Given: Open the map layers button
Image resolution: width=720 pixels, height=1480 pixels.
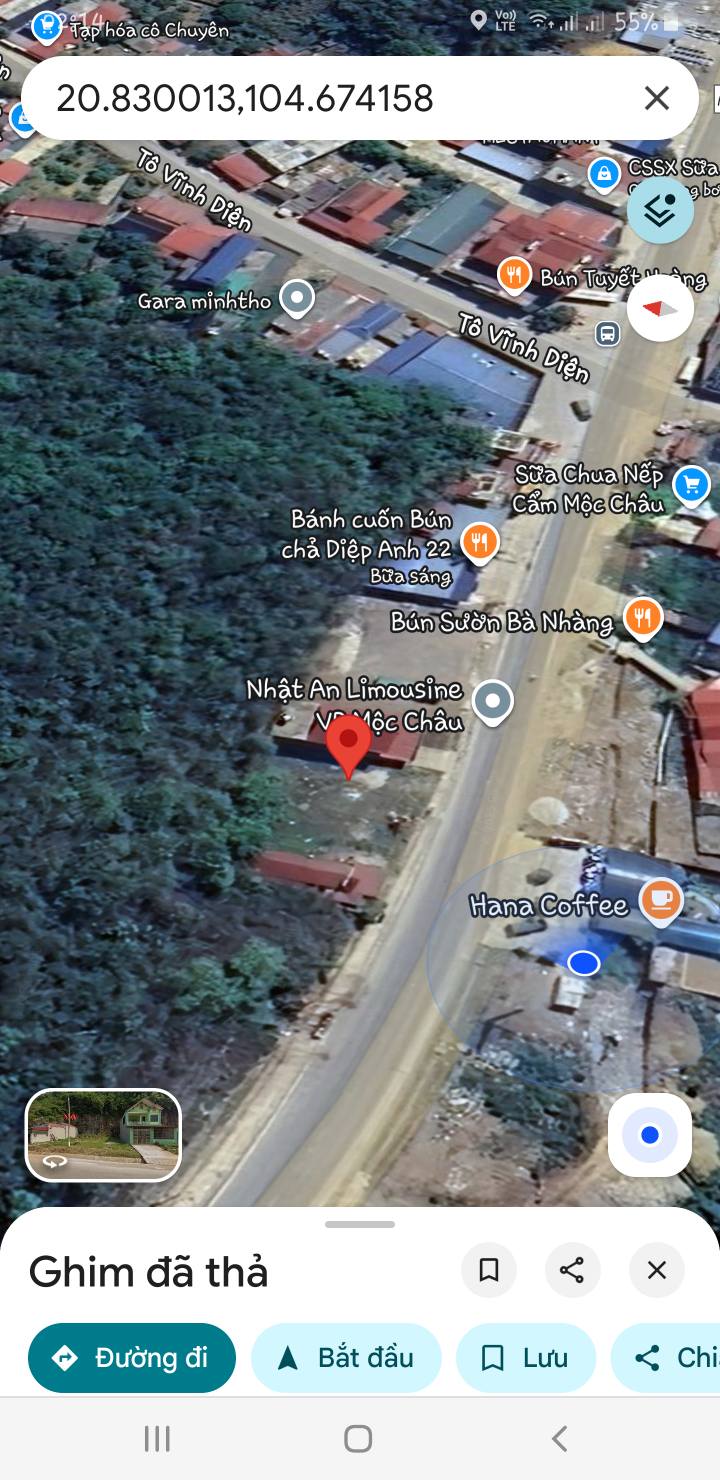Looking at the screenshot, I should pyautogui.click(x=660, y=210).
